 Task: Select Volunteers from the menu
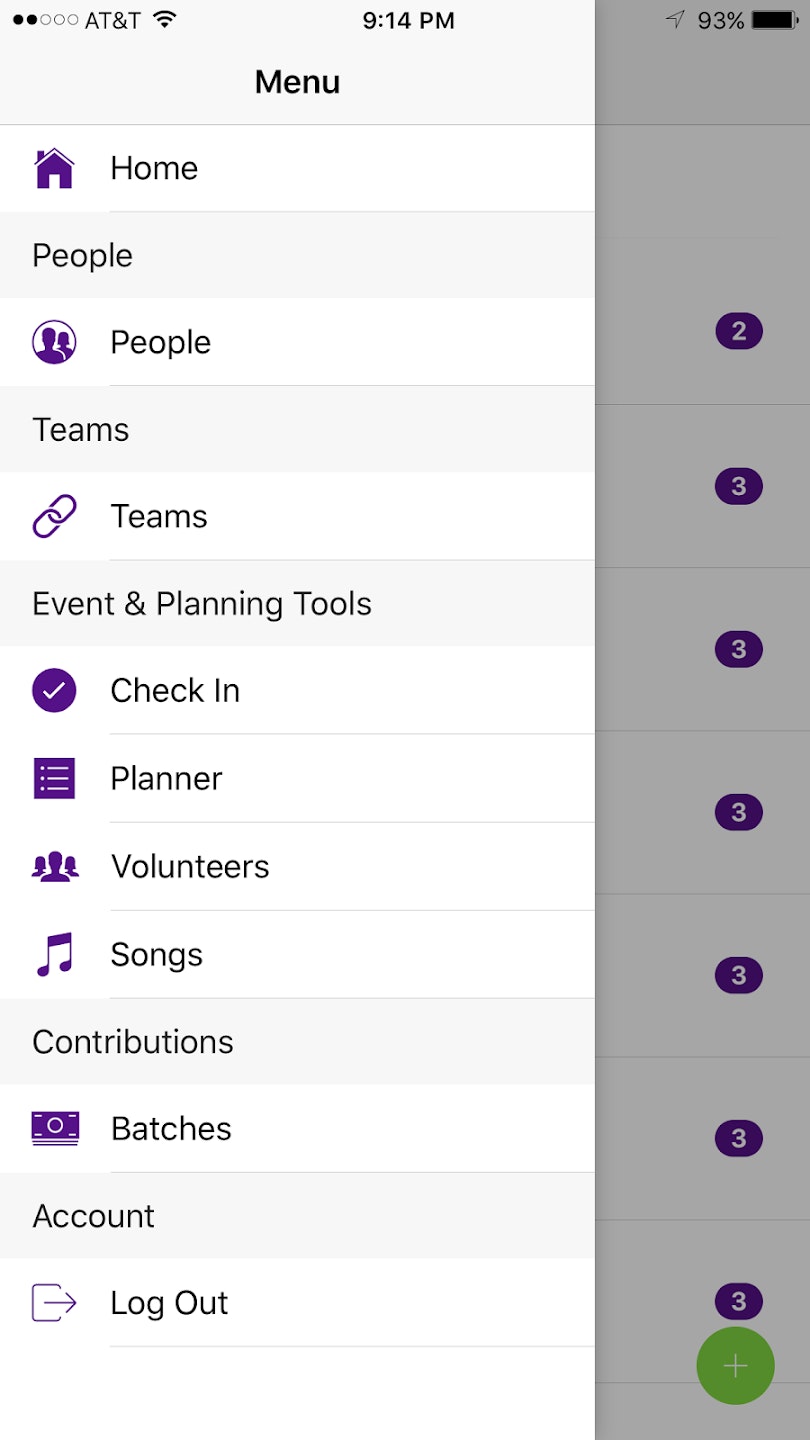coord(189,866)
